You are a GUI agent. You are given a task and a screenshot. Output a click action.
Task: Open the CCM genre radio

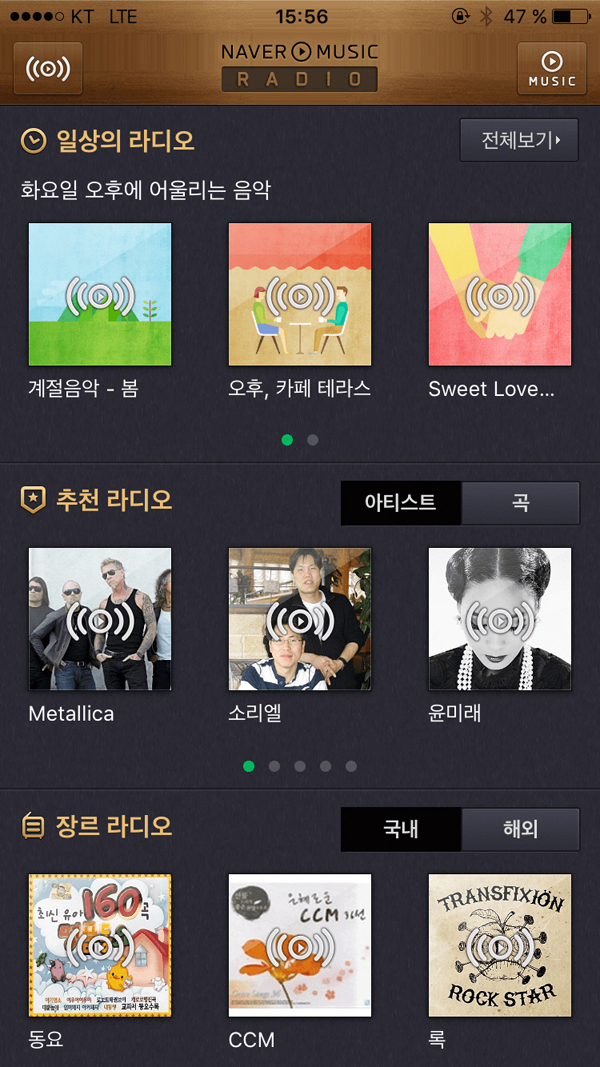[300, 945]
